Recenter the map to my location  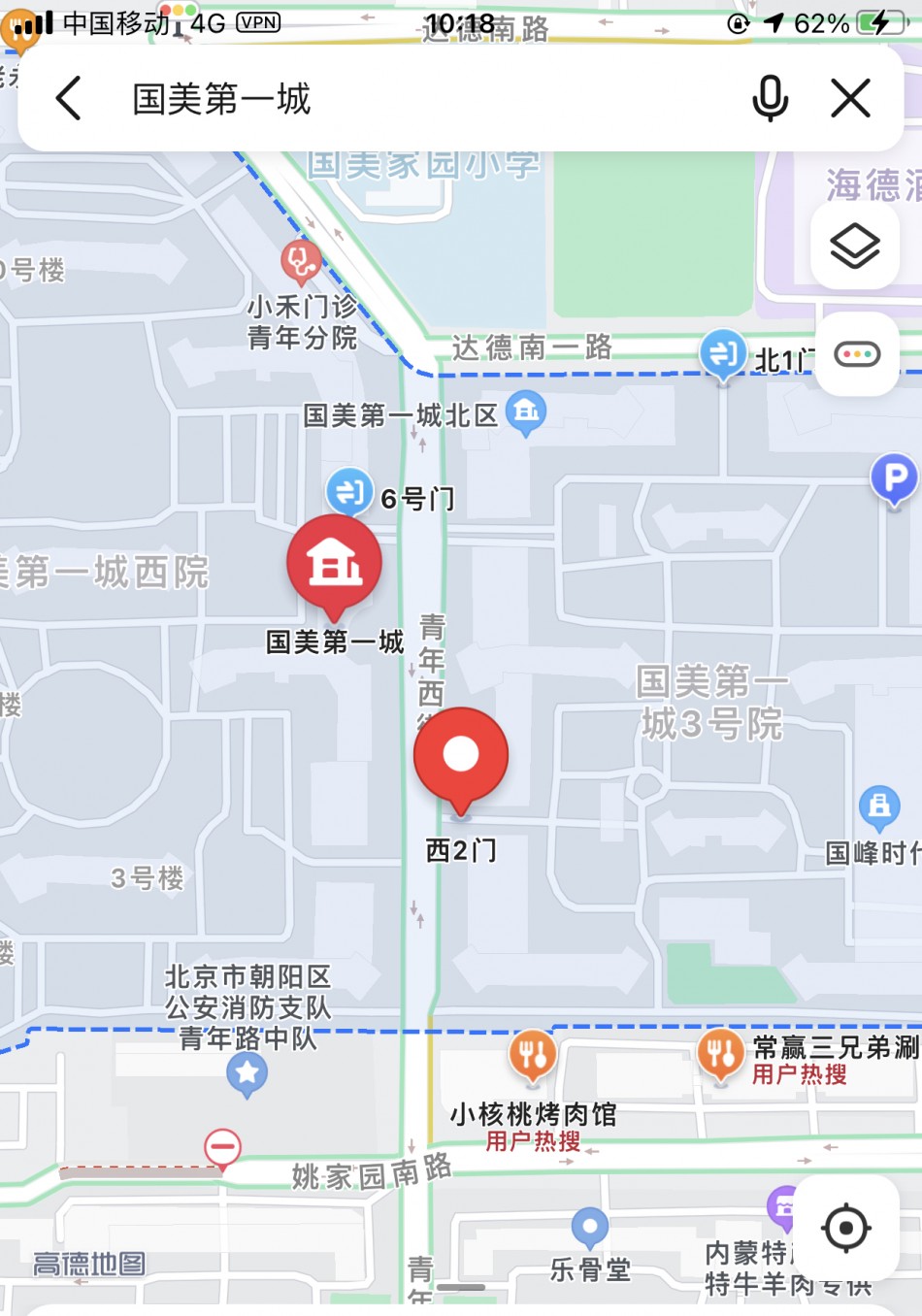pos(845,1228)
